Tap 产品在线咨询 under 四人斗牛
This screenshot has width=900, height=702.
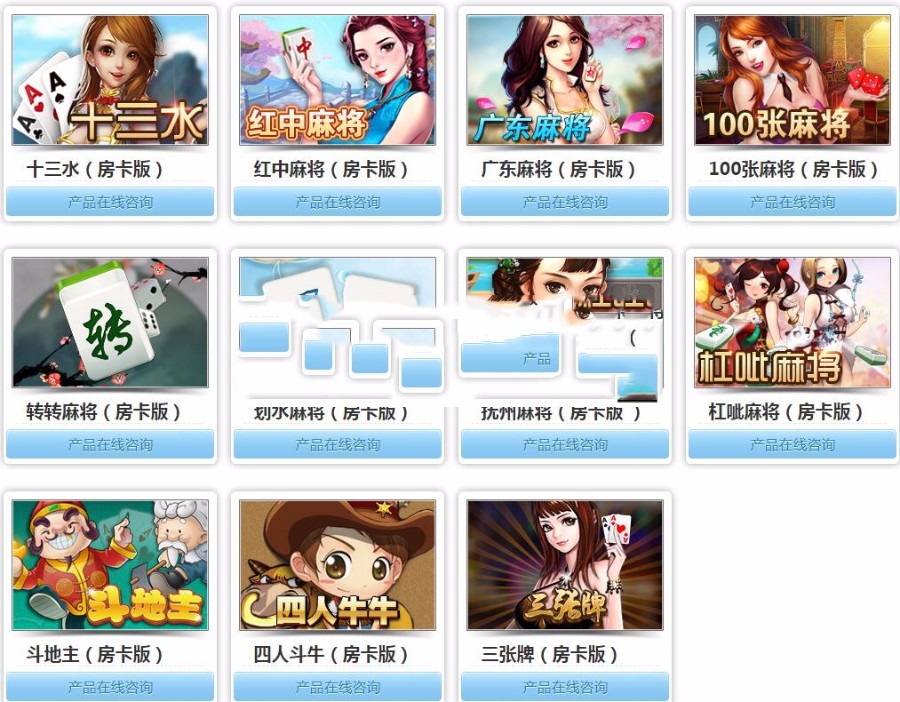[337, 687]
